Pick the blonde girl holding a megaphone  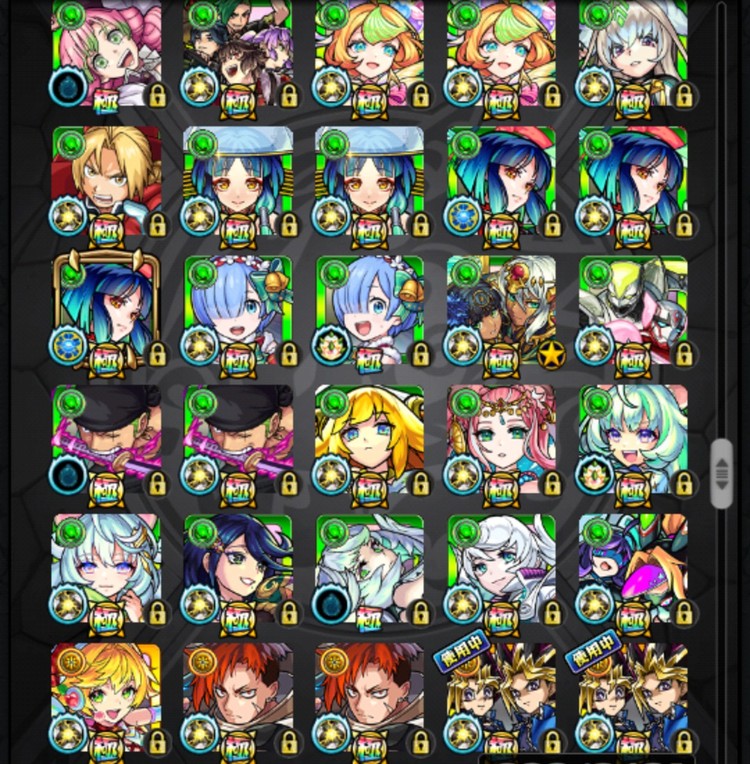(x=105, y=694)
